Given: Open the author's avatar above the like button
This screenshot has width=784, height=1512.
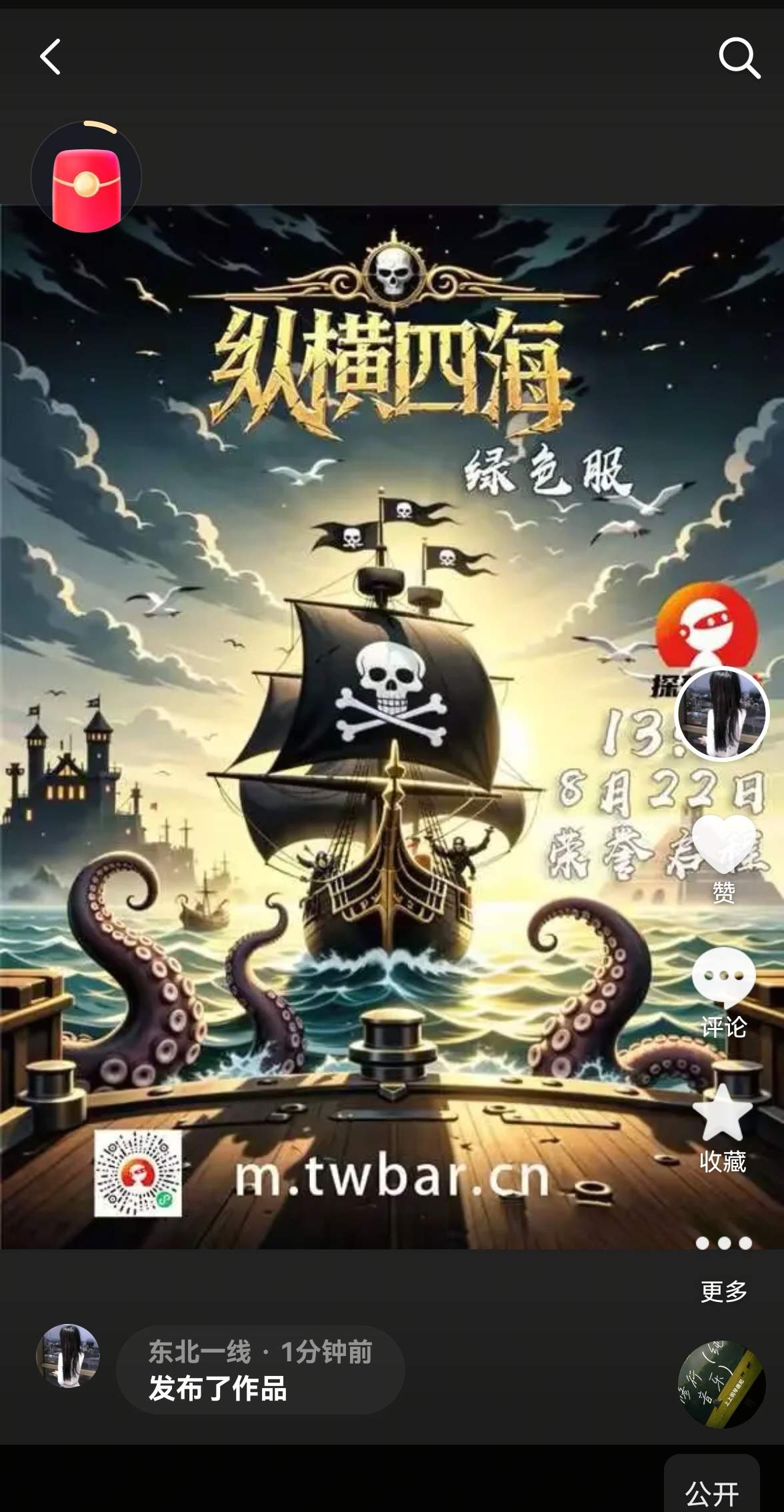Looking at the screenshot, I should click(723, 713).
